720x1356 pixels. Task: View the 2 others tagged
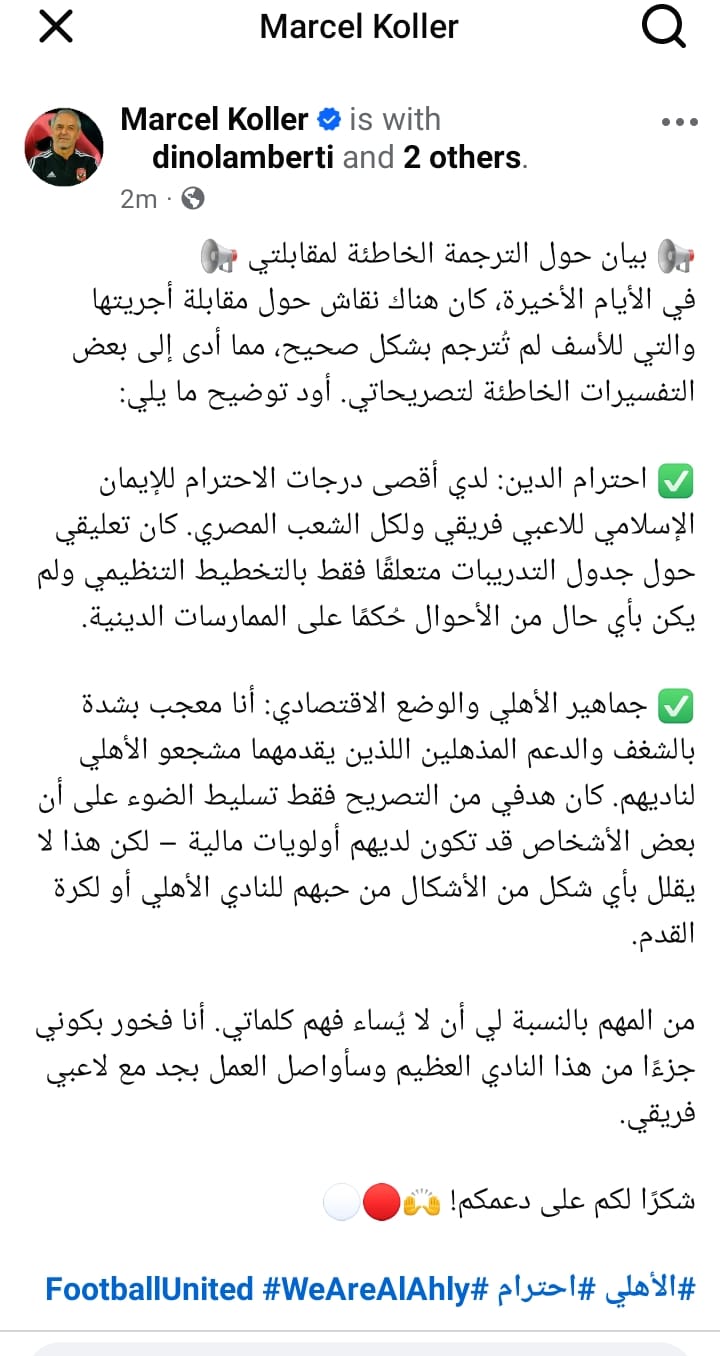[x=462, y=157]
